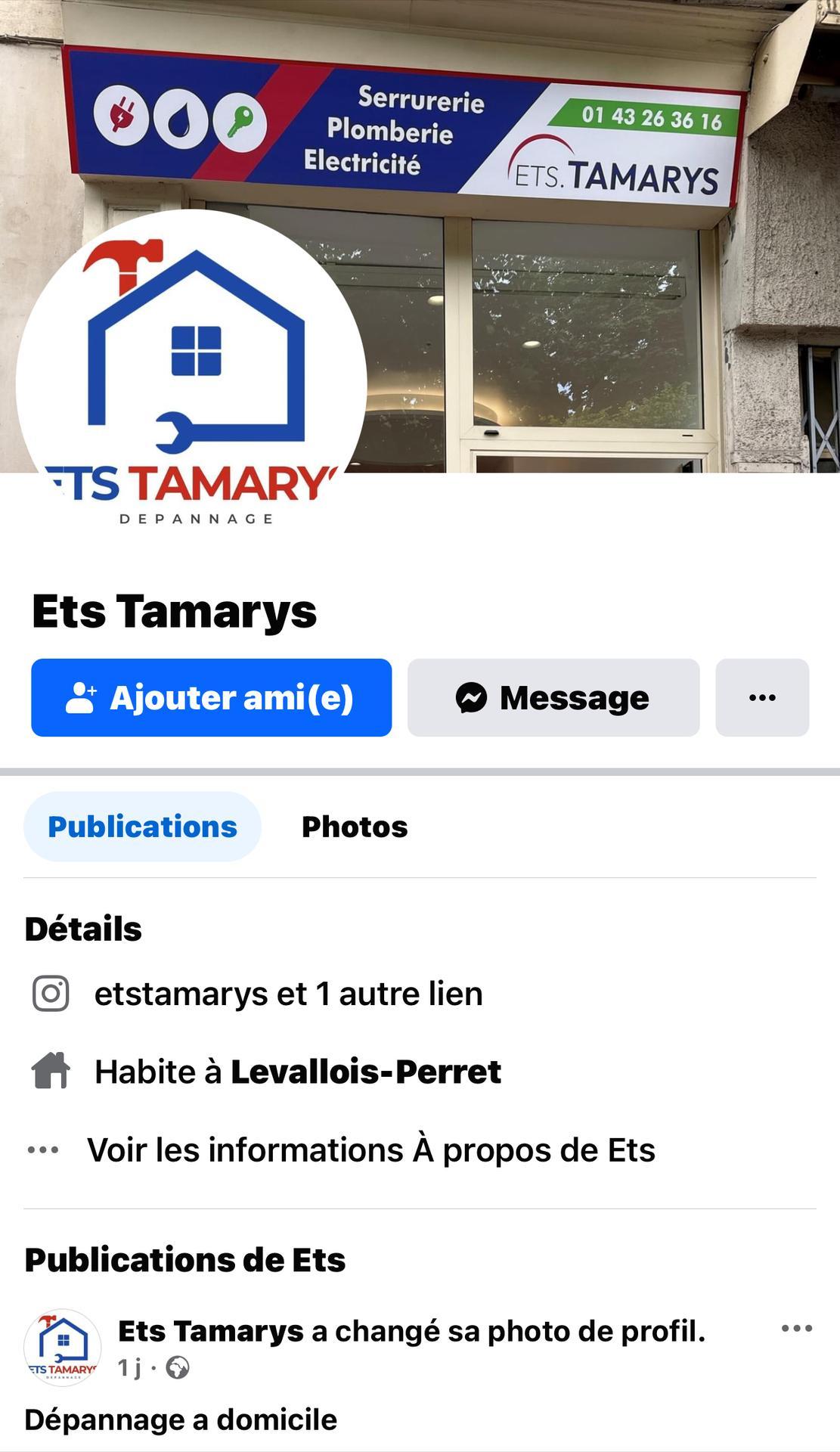Tap the Levallois-Perret location link

pyautogui.click(x=365, y=1072)
